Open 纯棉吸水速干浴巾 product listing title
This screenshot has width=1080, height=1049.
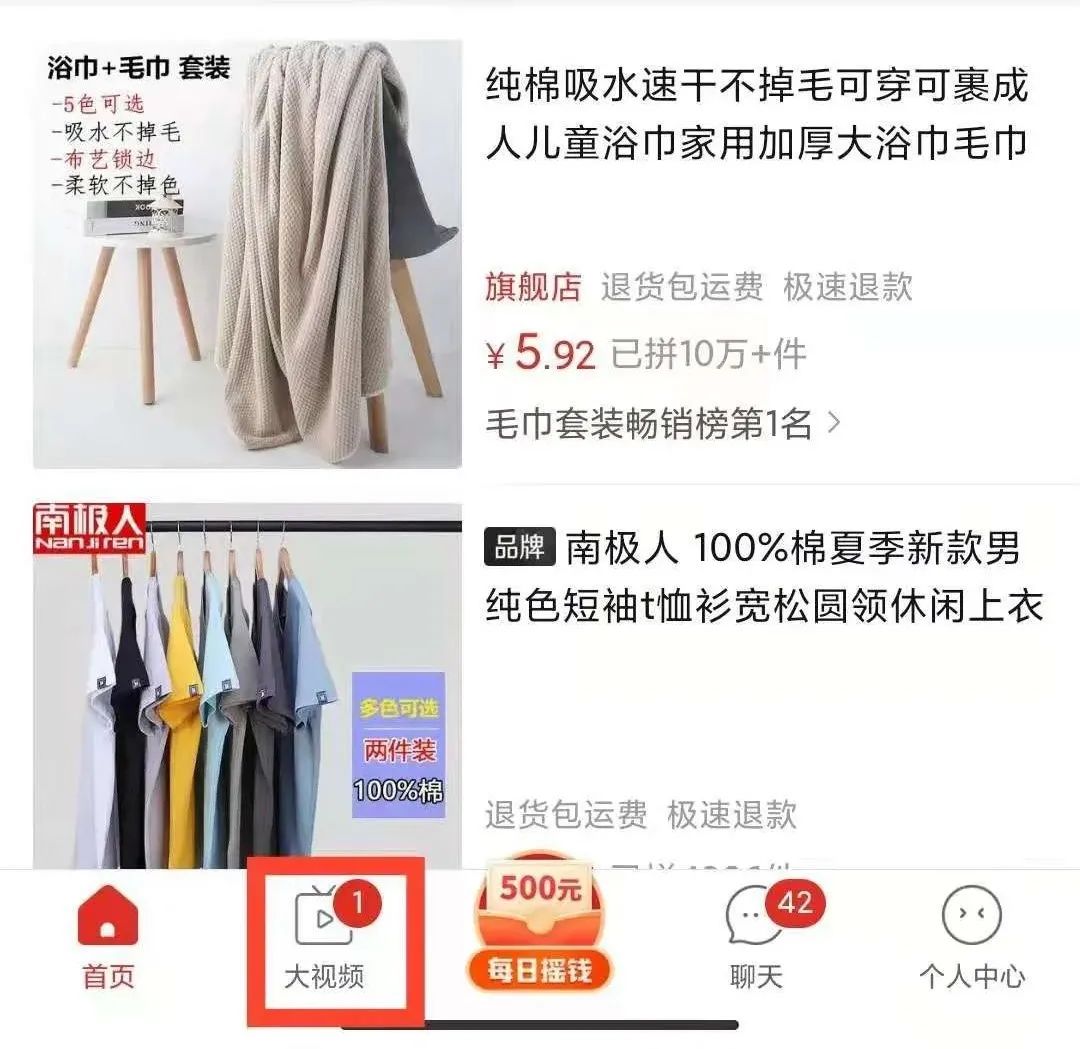pos(756,115)
